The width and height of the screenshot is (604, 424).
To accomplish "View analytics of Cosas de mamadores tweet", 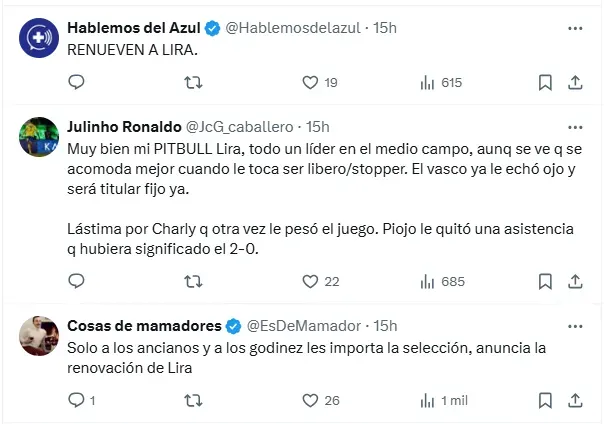I will coord(428,400).
